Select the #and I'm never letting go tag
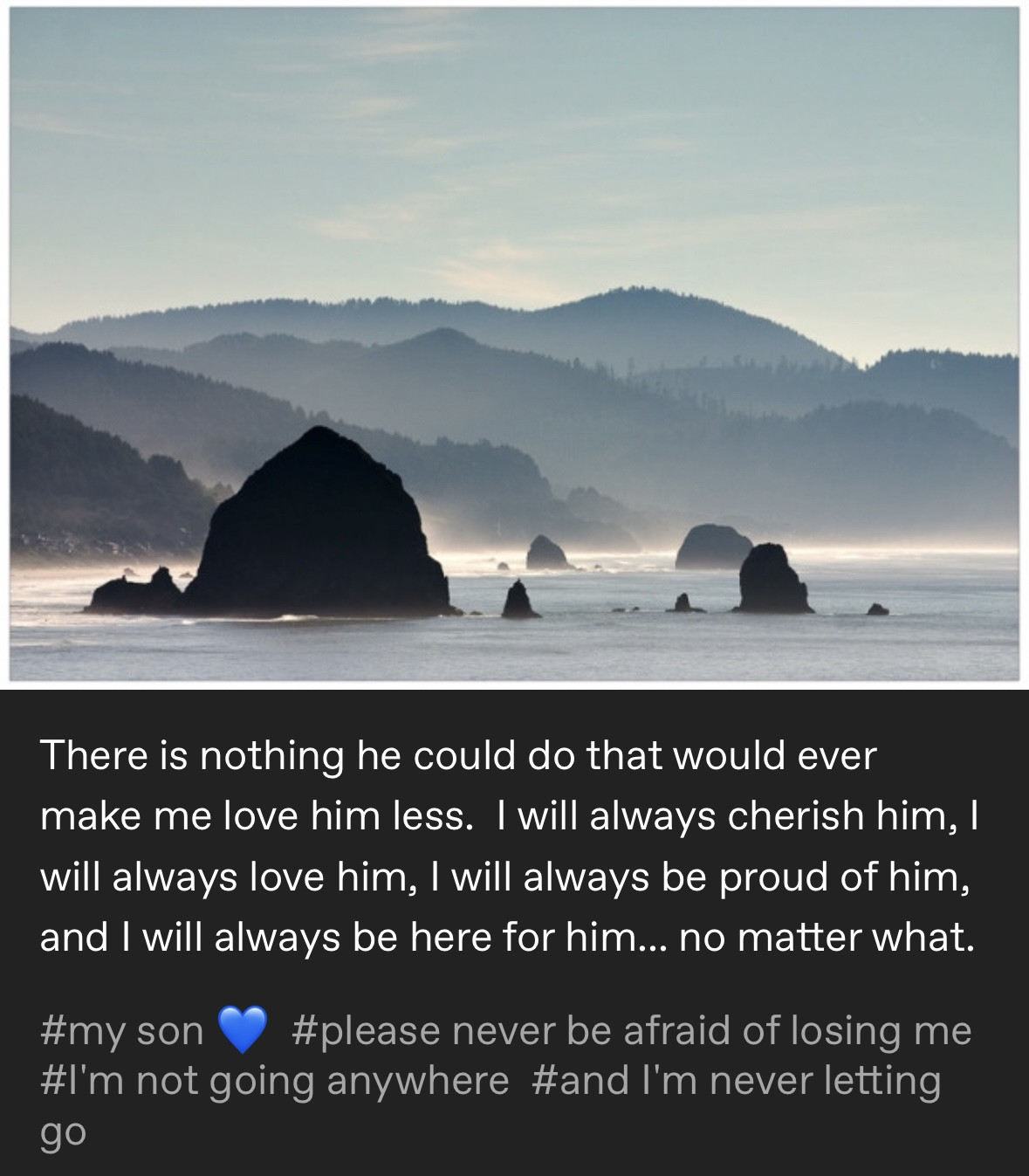The width and height of the screenshot is (1029, 1176). (735, 1081)
